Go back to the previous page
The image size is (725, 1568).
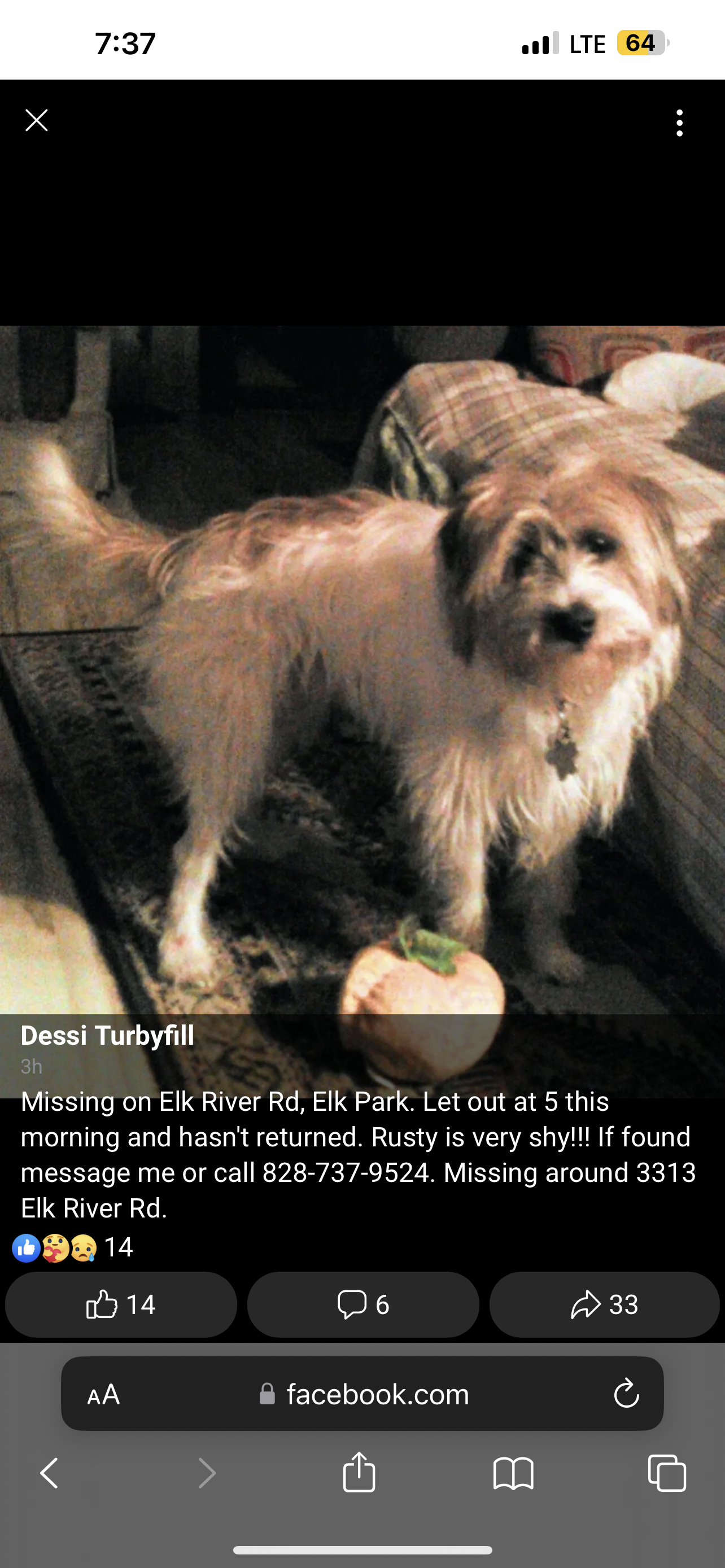click(49, 1473)
